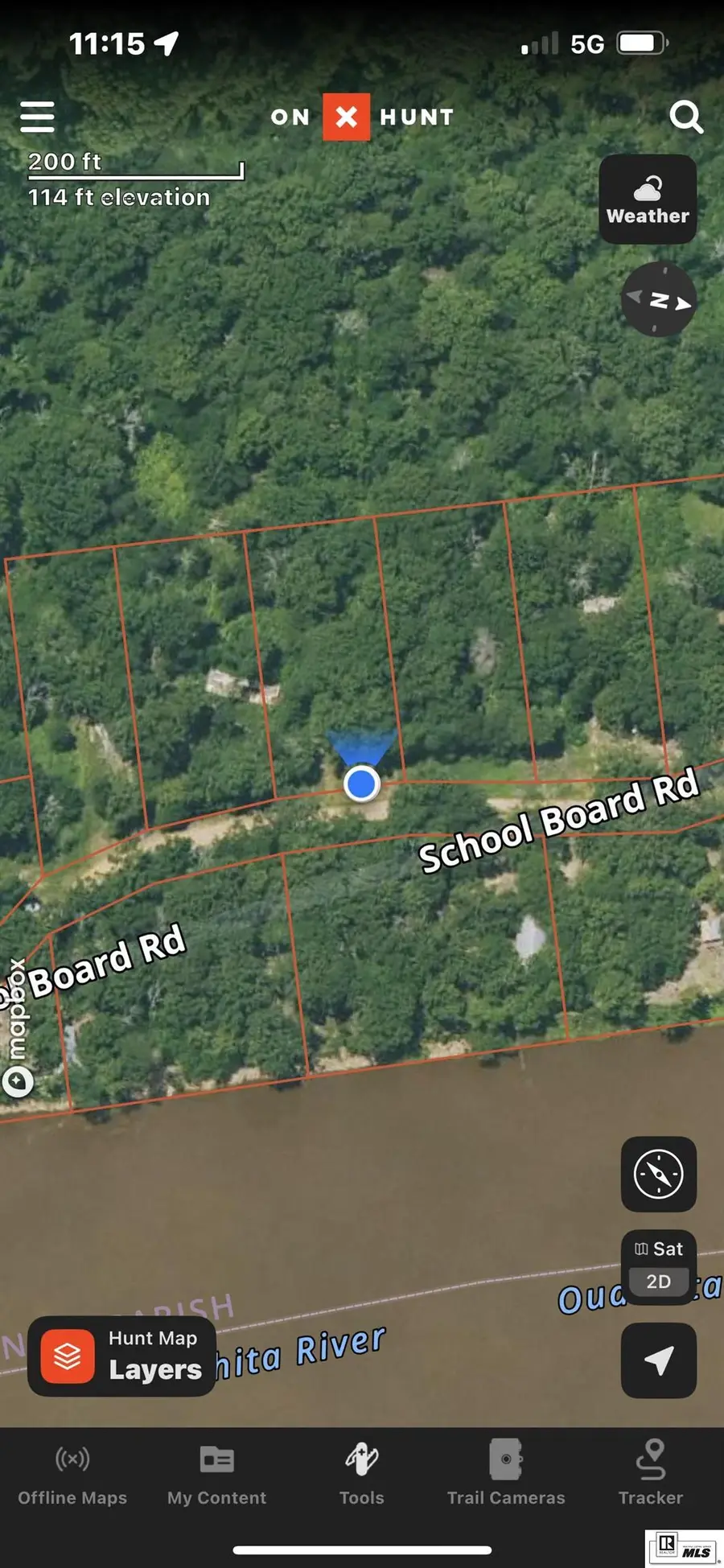
Task: Toggle the 2D view mode
Action: click(658, 1282)
